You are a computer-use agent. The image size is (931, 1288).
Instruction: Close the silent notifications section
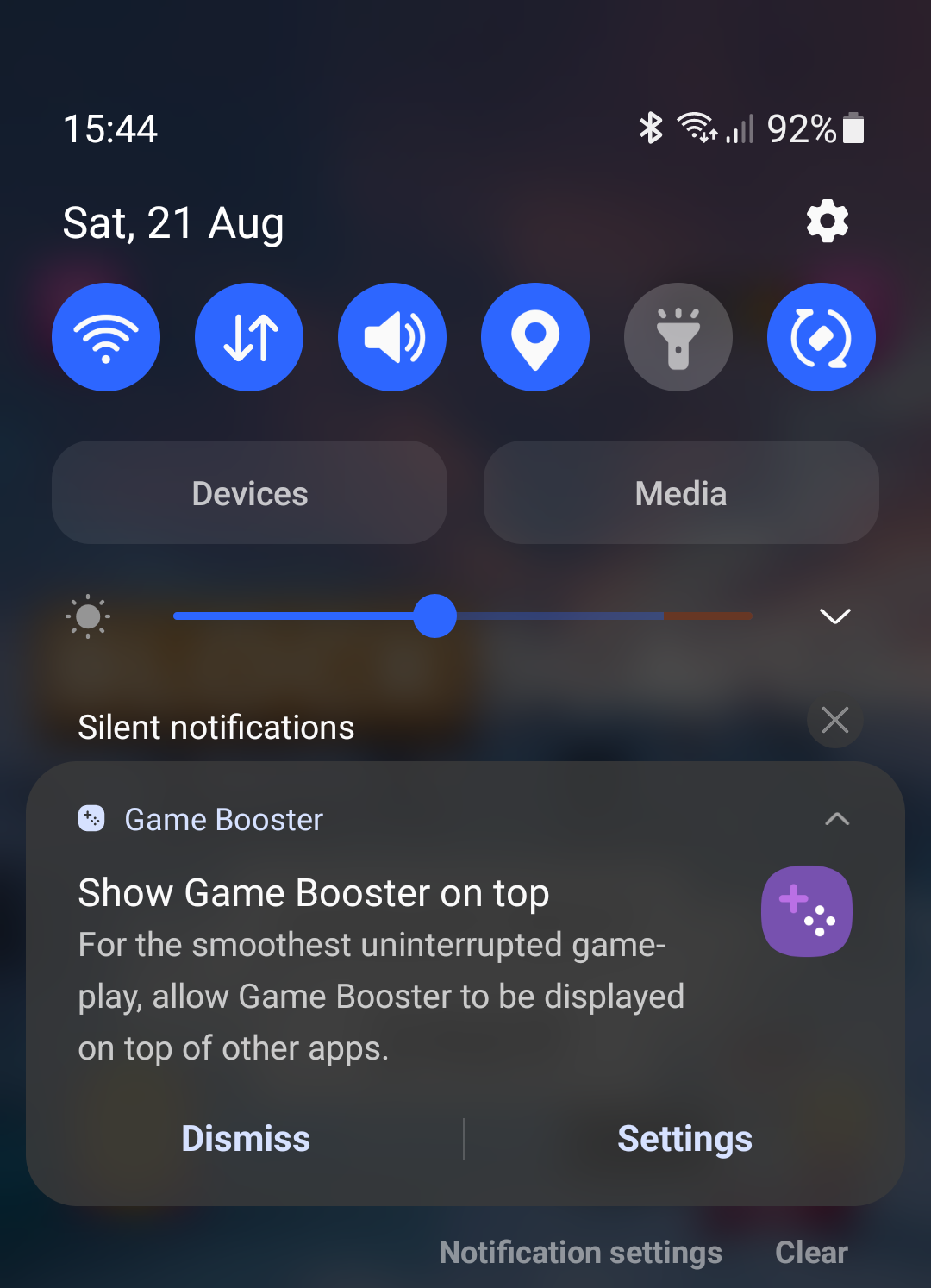[x=834, y=720]
